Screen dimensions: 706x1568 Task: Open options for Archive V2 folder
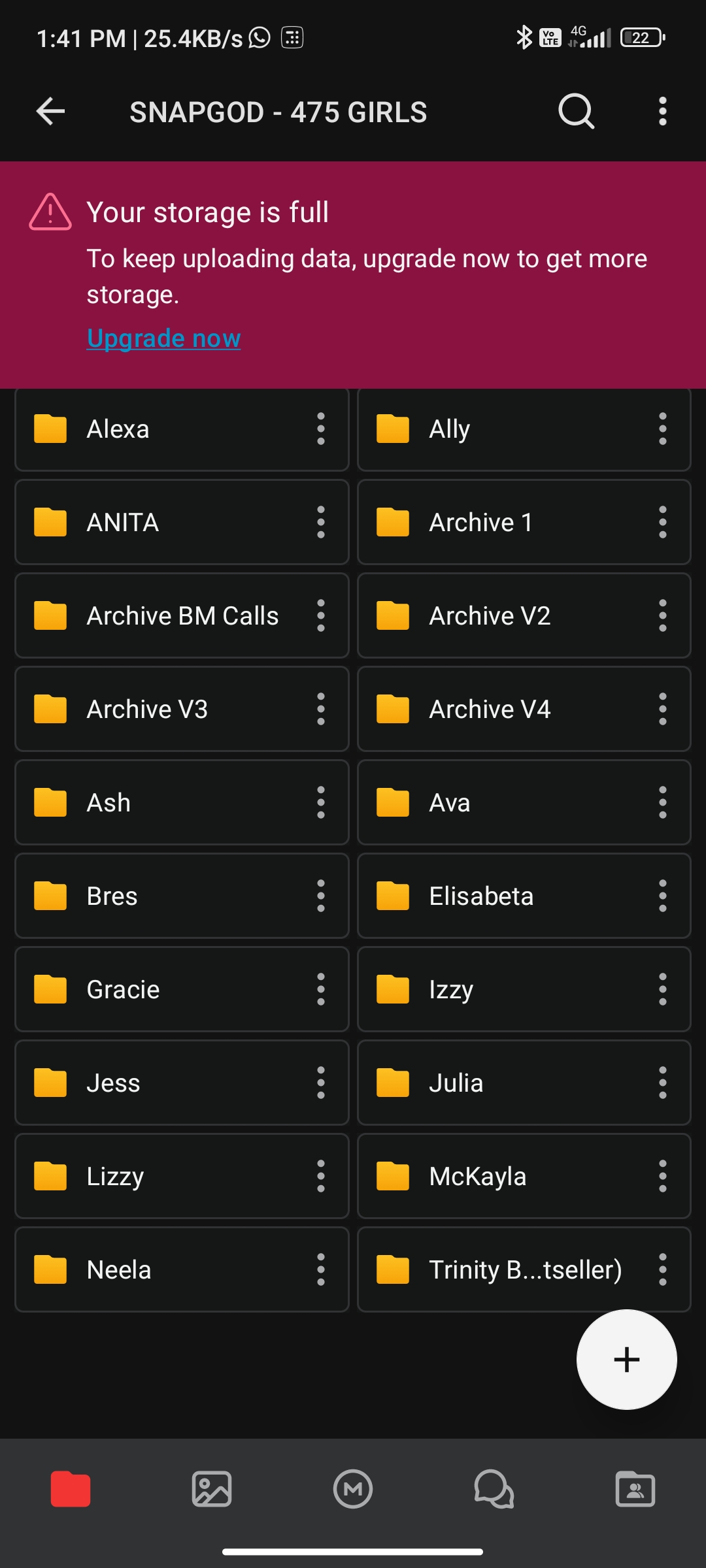coord(662,615)
